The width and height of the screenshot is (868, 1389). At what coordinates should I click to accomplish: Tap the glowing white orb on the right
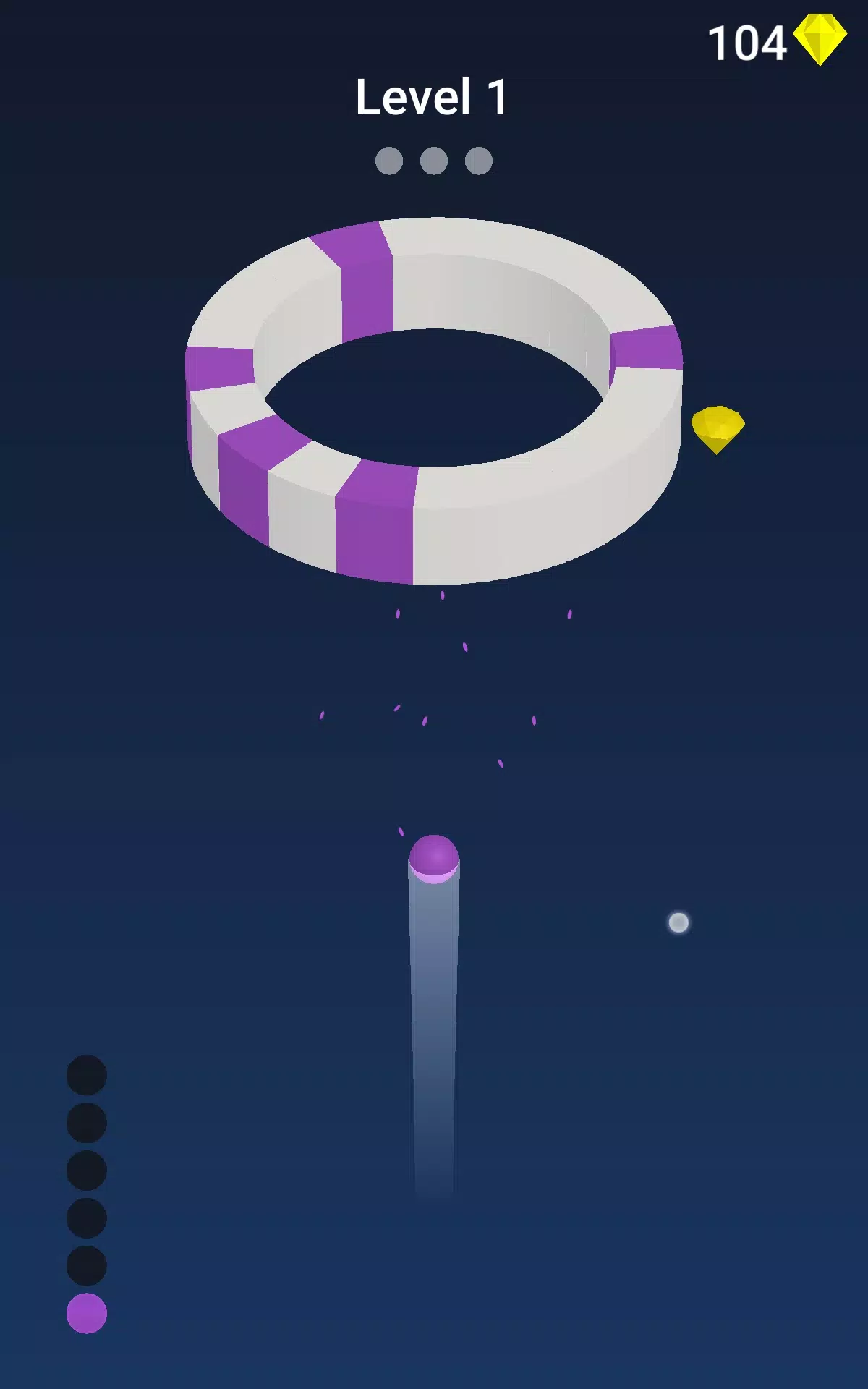tap(678, 922)
